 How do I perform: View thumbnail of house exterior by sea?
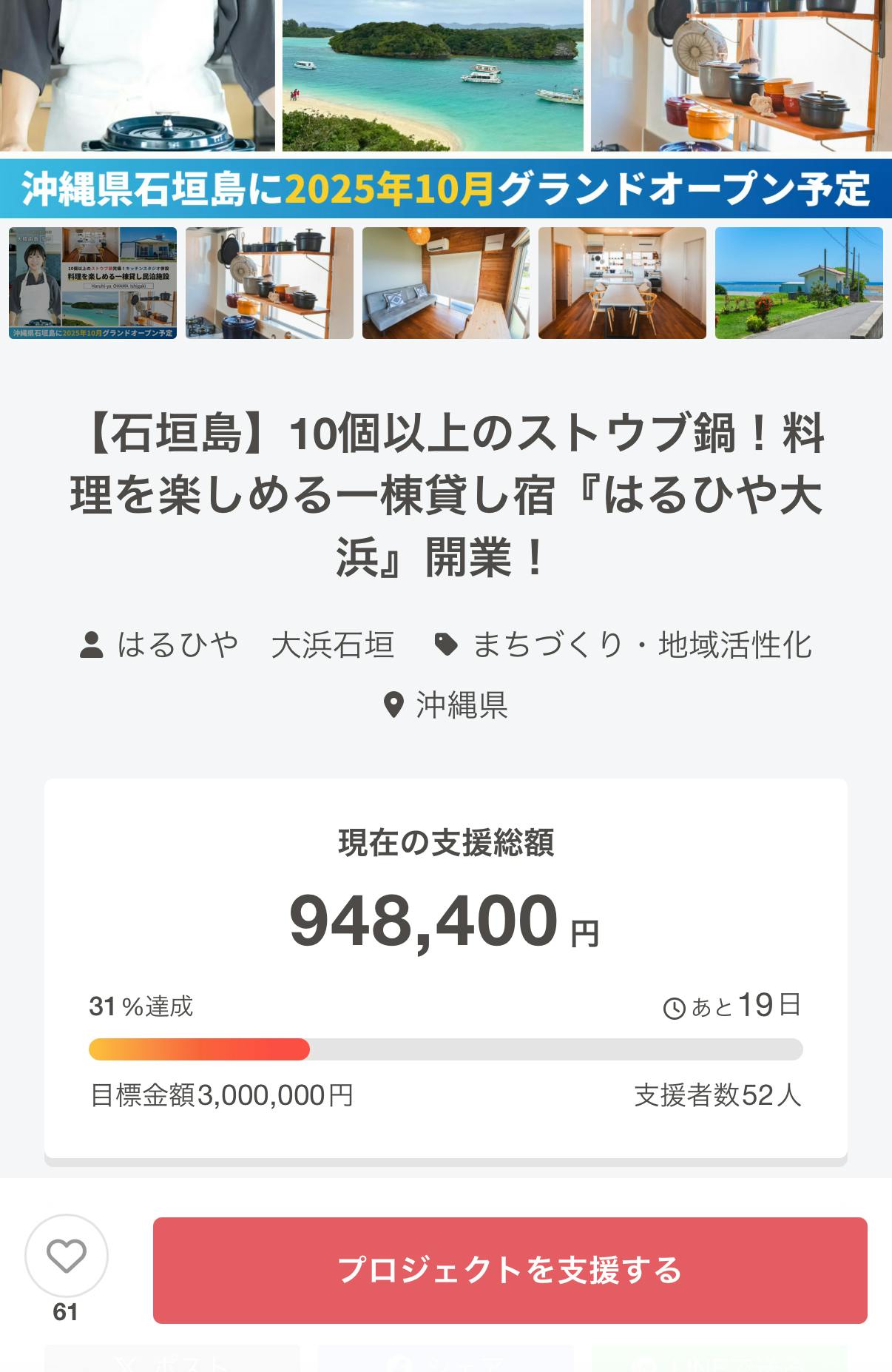click(799, 283)
